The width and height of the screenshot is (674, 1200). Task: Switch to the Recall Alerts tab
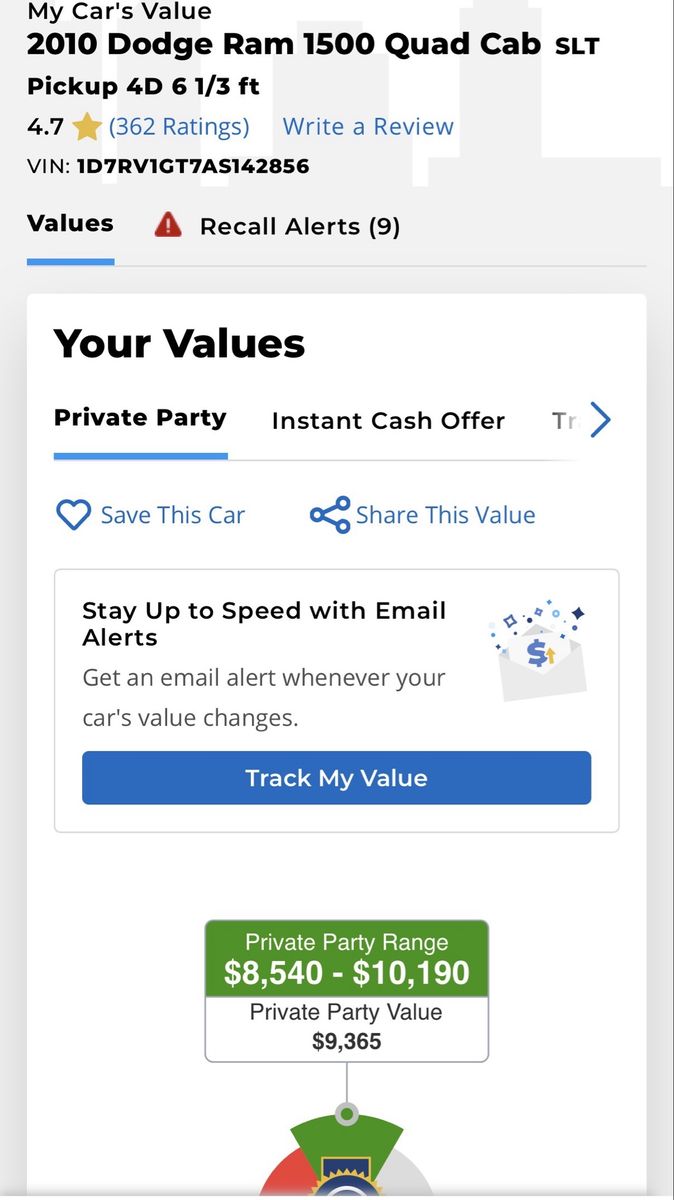(277, 226)
